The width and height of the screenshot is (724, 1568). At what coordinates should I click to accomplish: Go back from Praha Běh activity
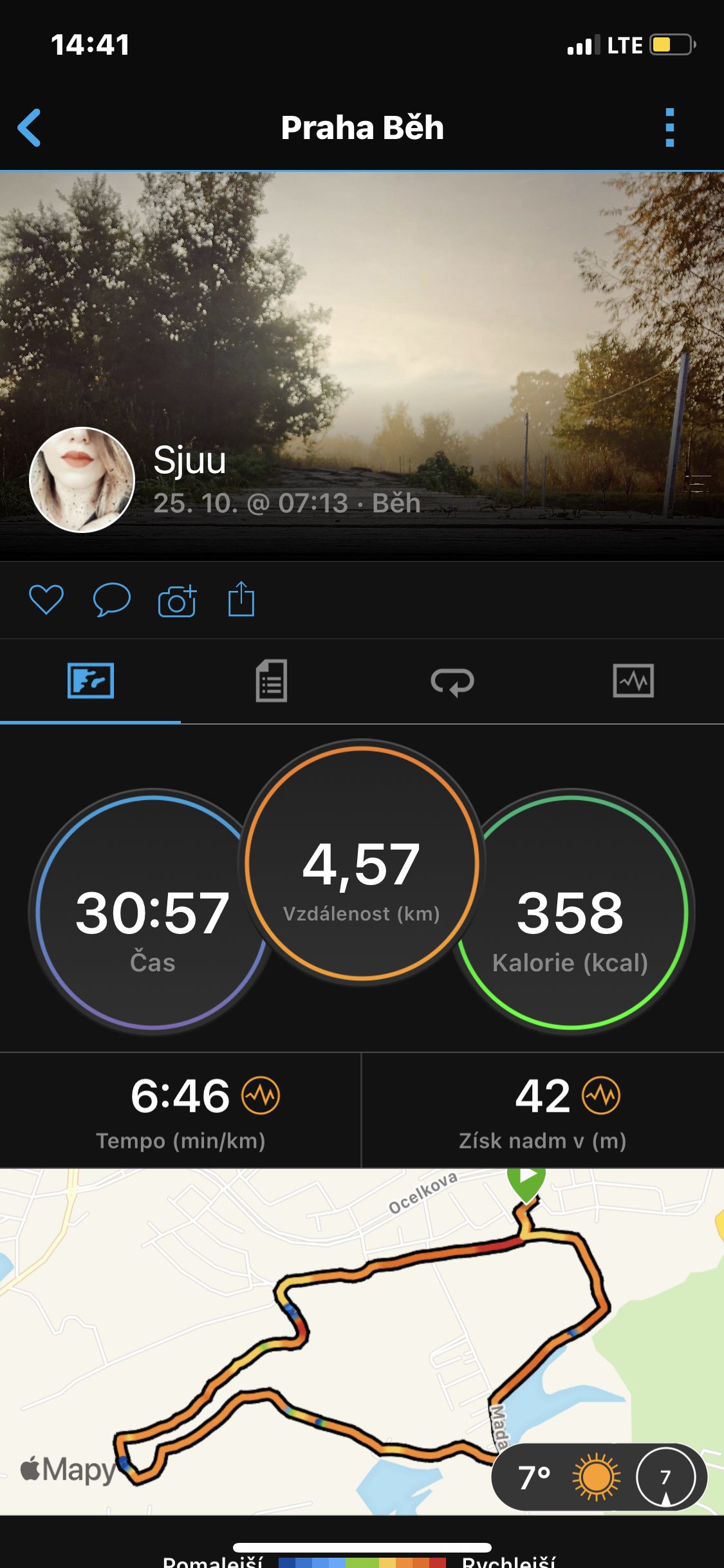pyautogui.click(x=30, y=127)
